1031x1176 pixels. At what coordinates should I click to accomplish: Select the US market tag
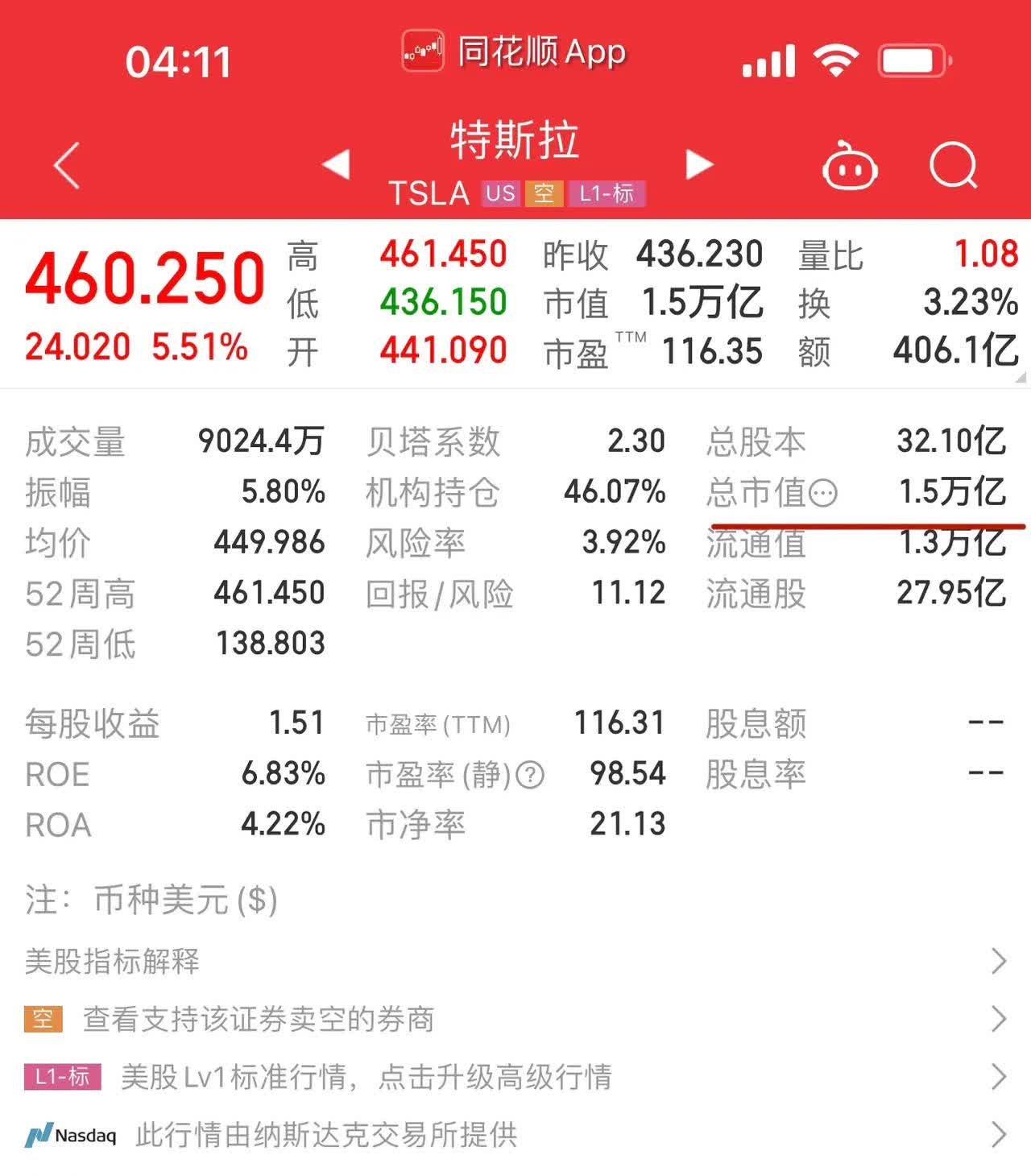(500, 193)
